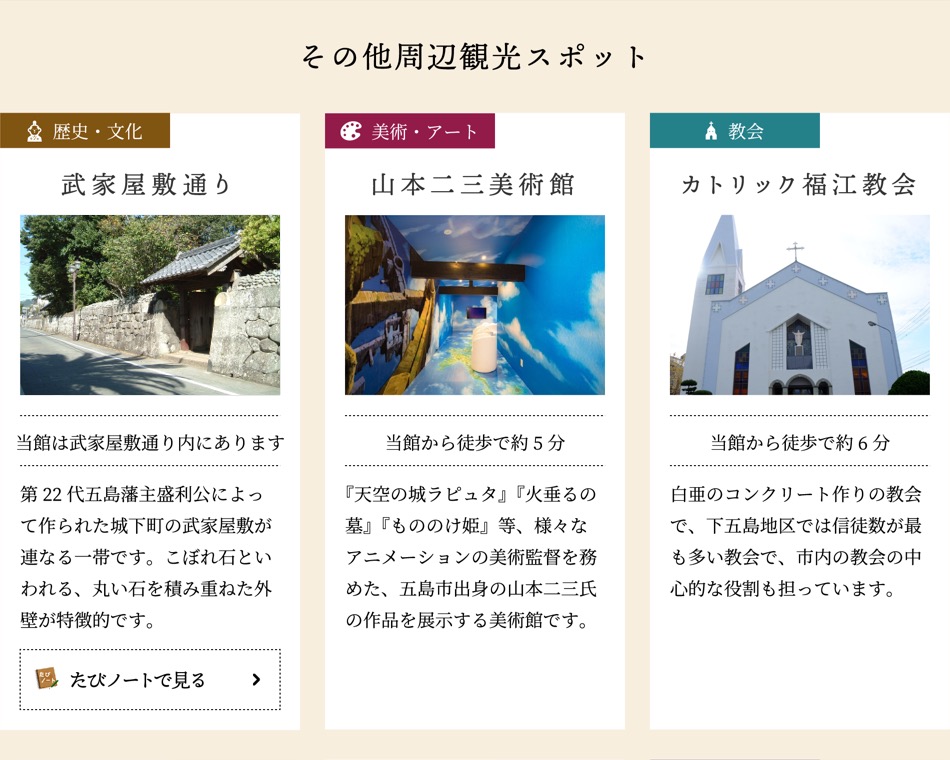Open the たびノートで見る link for 武家屋敷通り
Image resolution: width=950 pixels, height=760 pixels.
[x=150, y=680]
